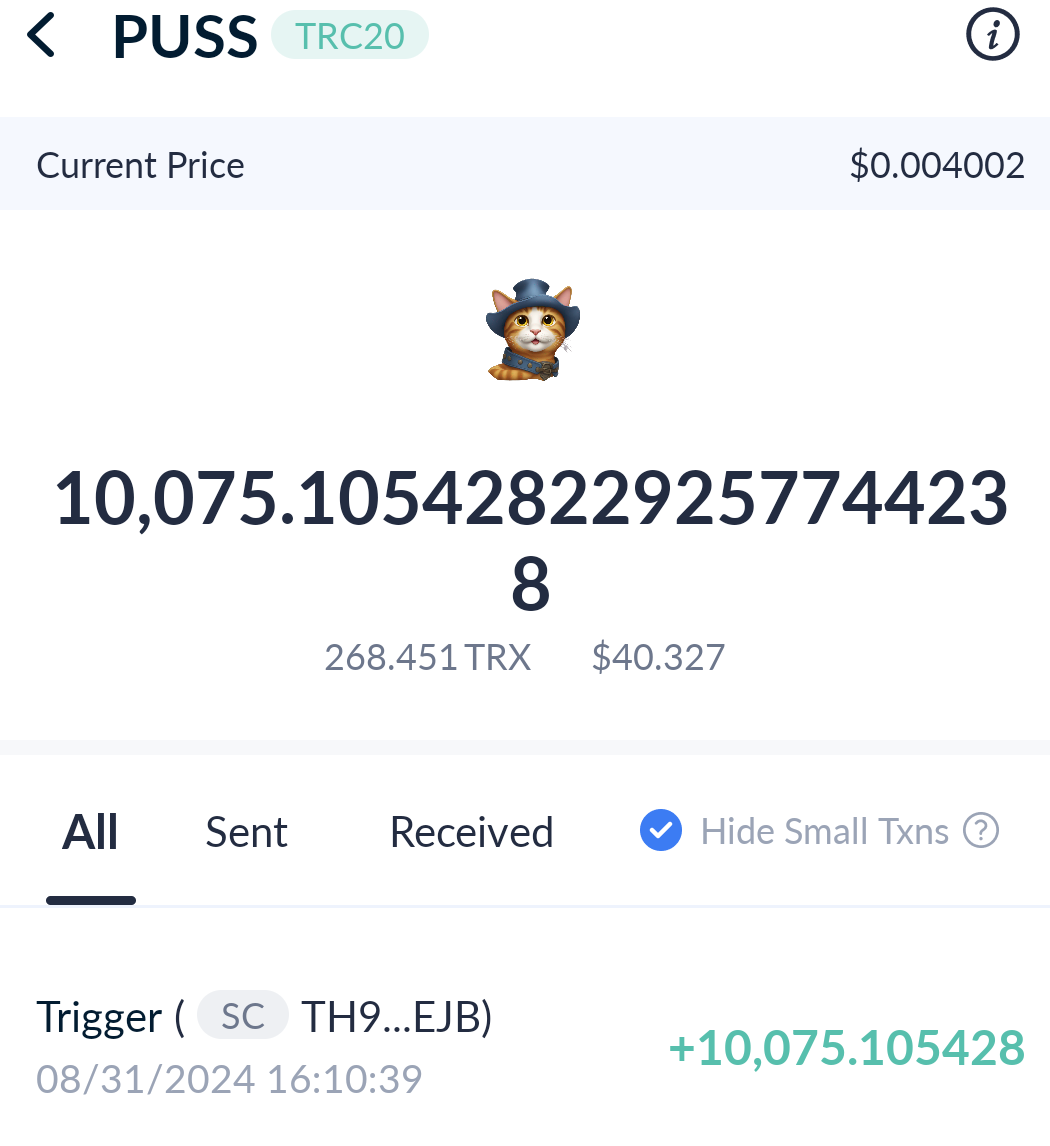The height and width of the screenshot is (1146, 1050).
Task: Switch to the Received tab
Action: point(471,832)
